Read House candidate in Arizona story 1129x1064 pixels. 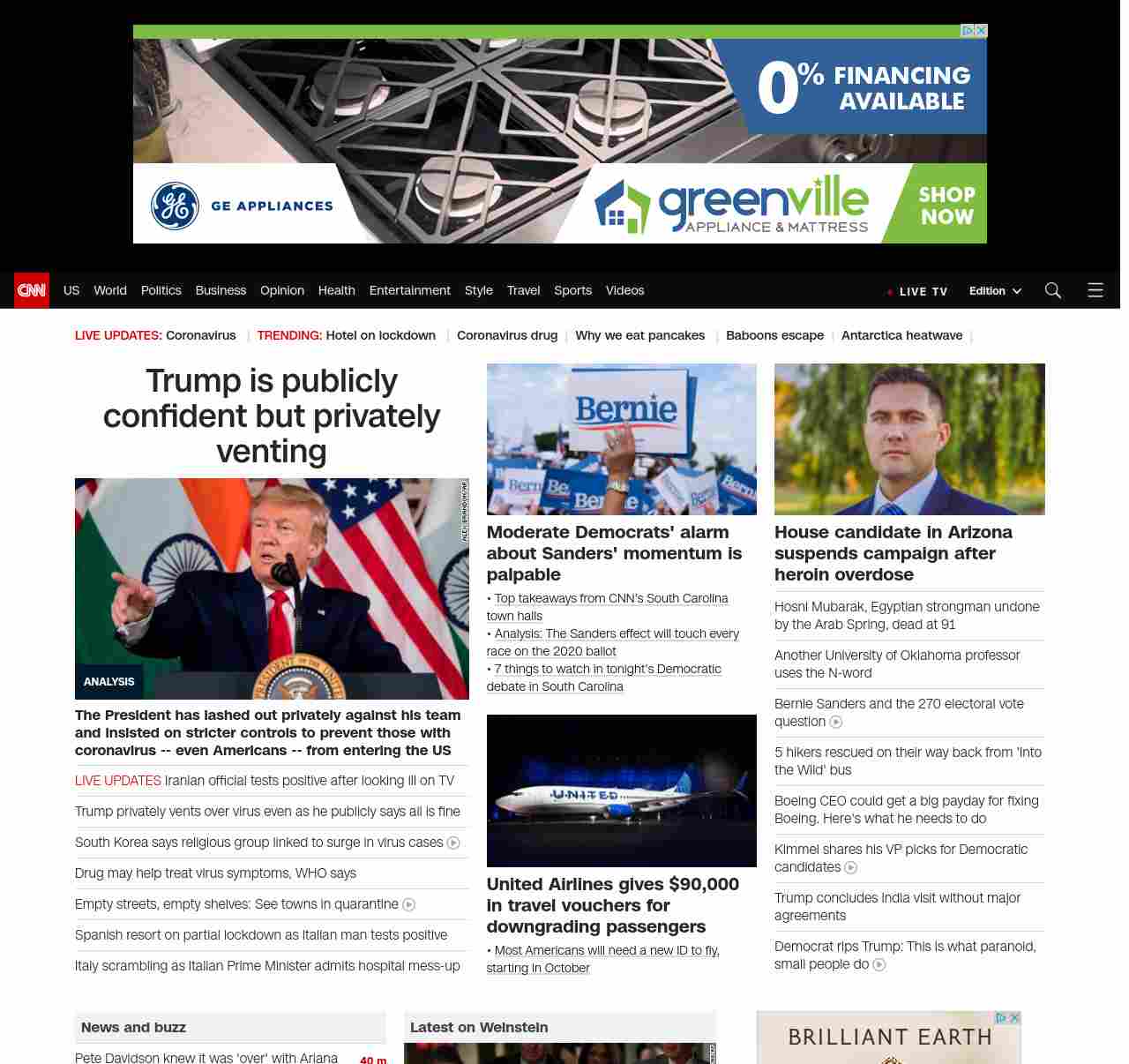coord(893,553)
